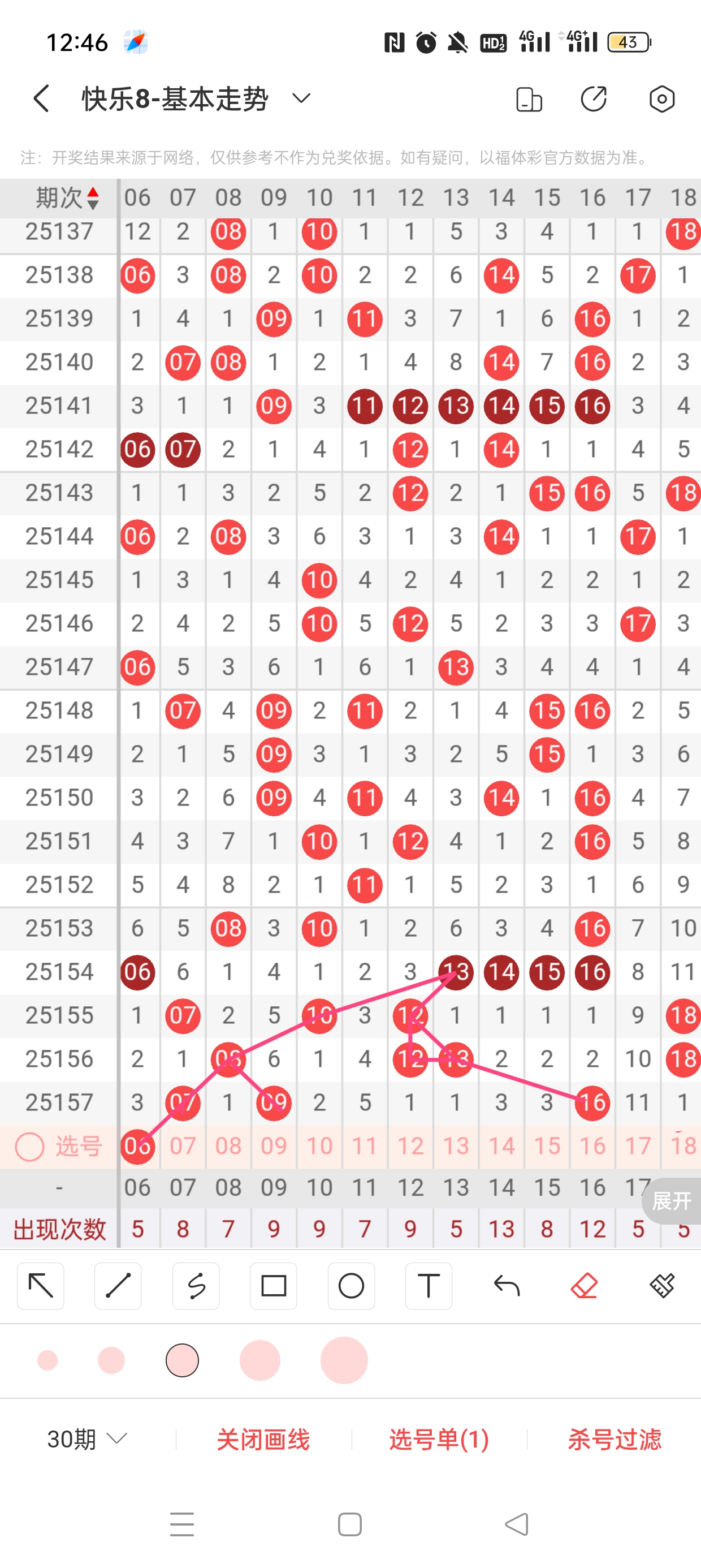Screen dimensions: 701x1568
Task: Open the 快乐8-基本走势 chart type dropdown
Action: coord(301,98)
